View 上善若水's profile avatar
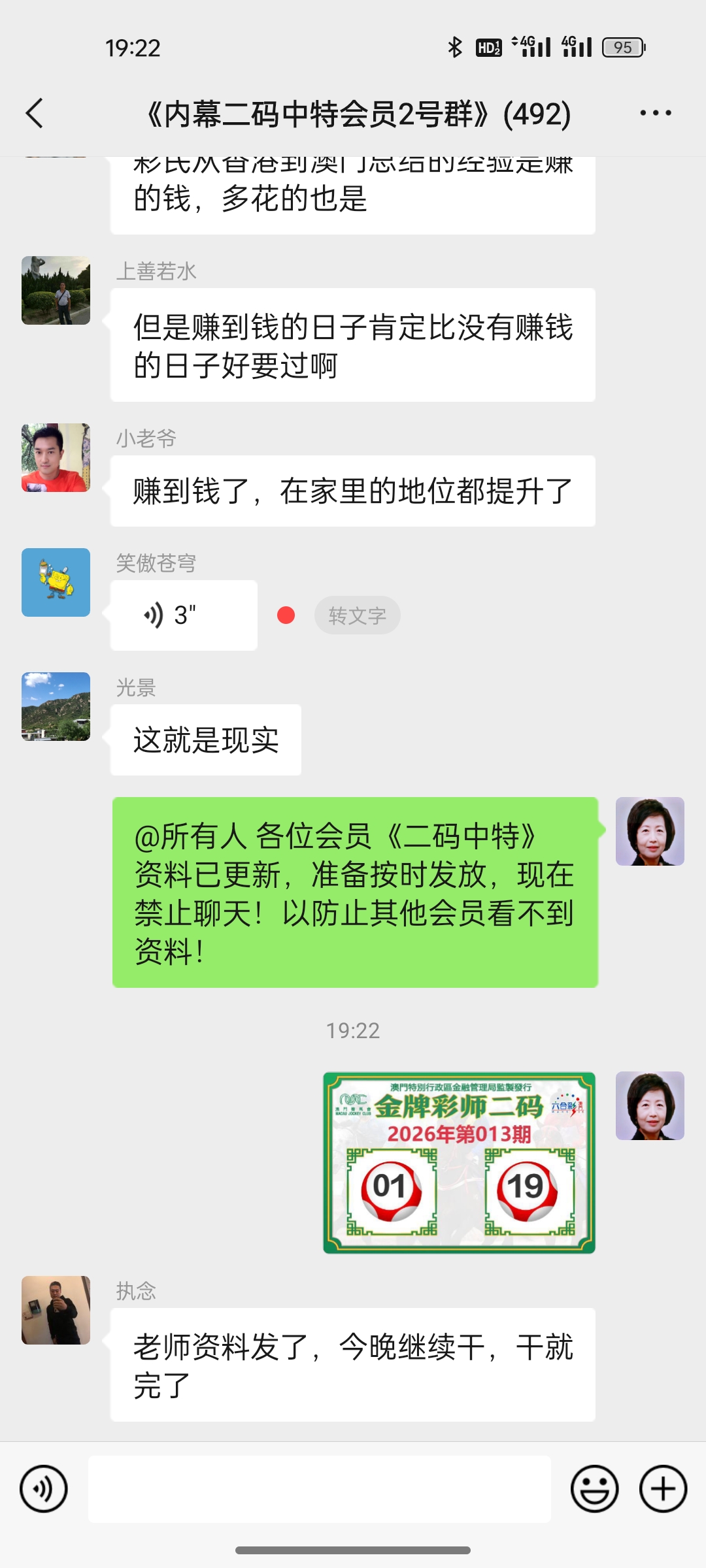This screenshot has height=1568, width=706. [56, 291]
